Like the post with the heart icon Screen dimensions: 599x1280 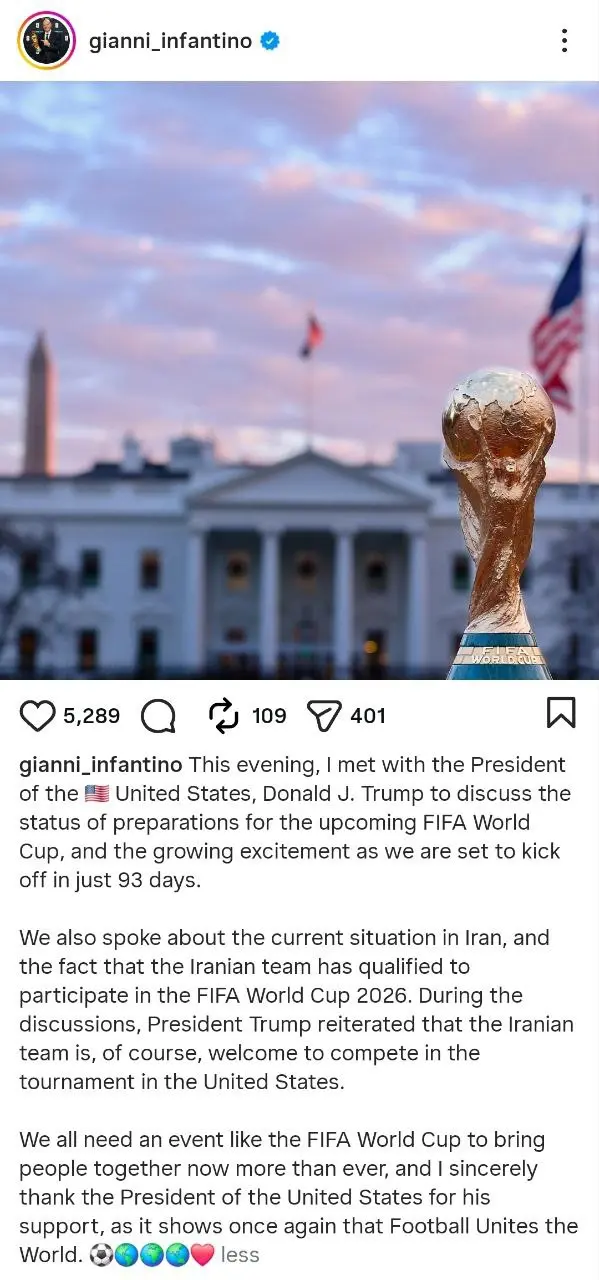(38, 716)
